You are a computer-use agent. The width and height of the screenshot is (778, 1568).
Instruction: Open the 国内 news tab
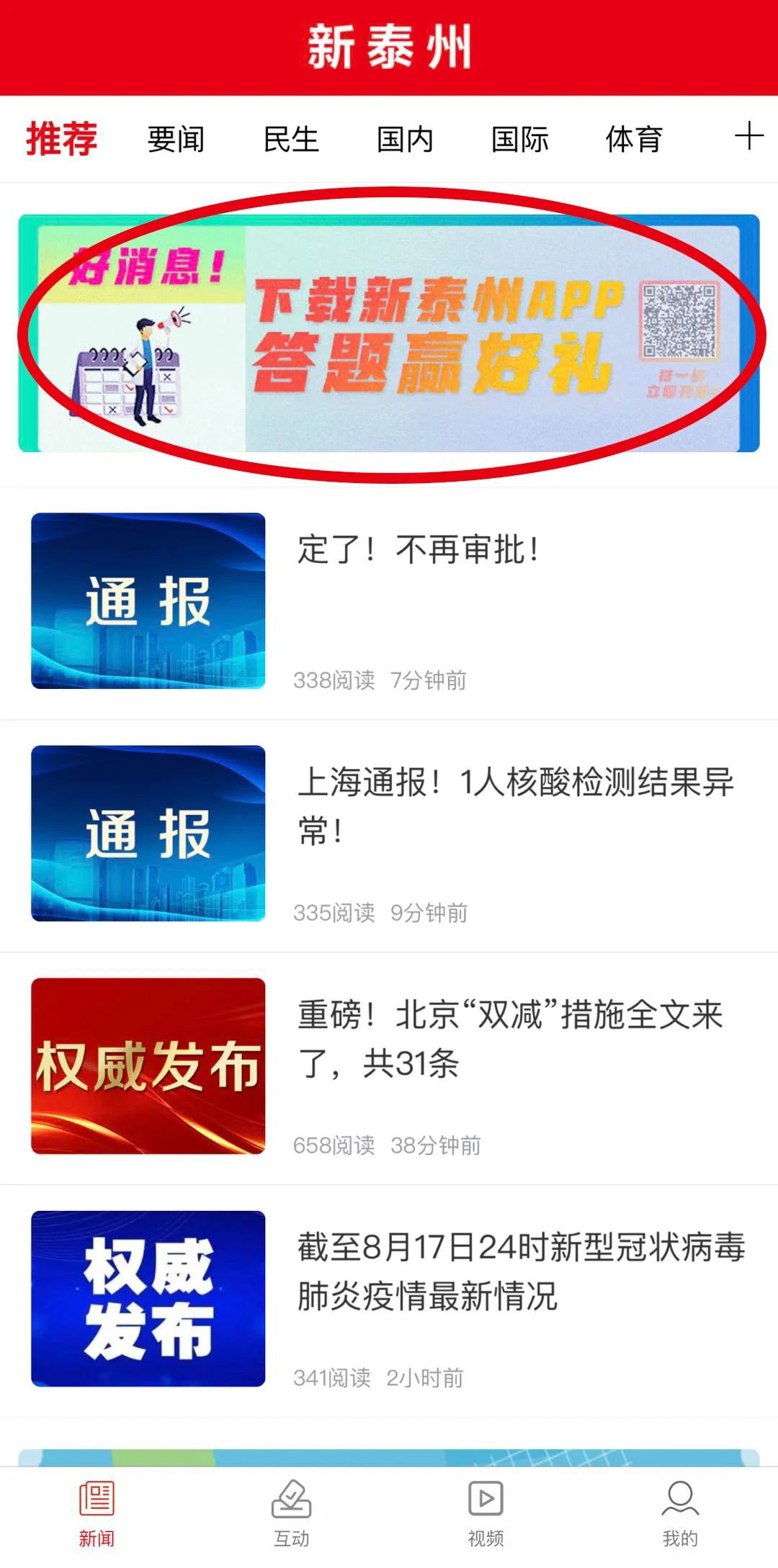(405, 139)
